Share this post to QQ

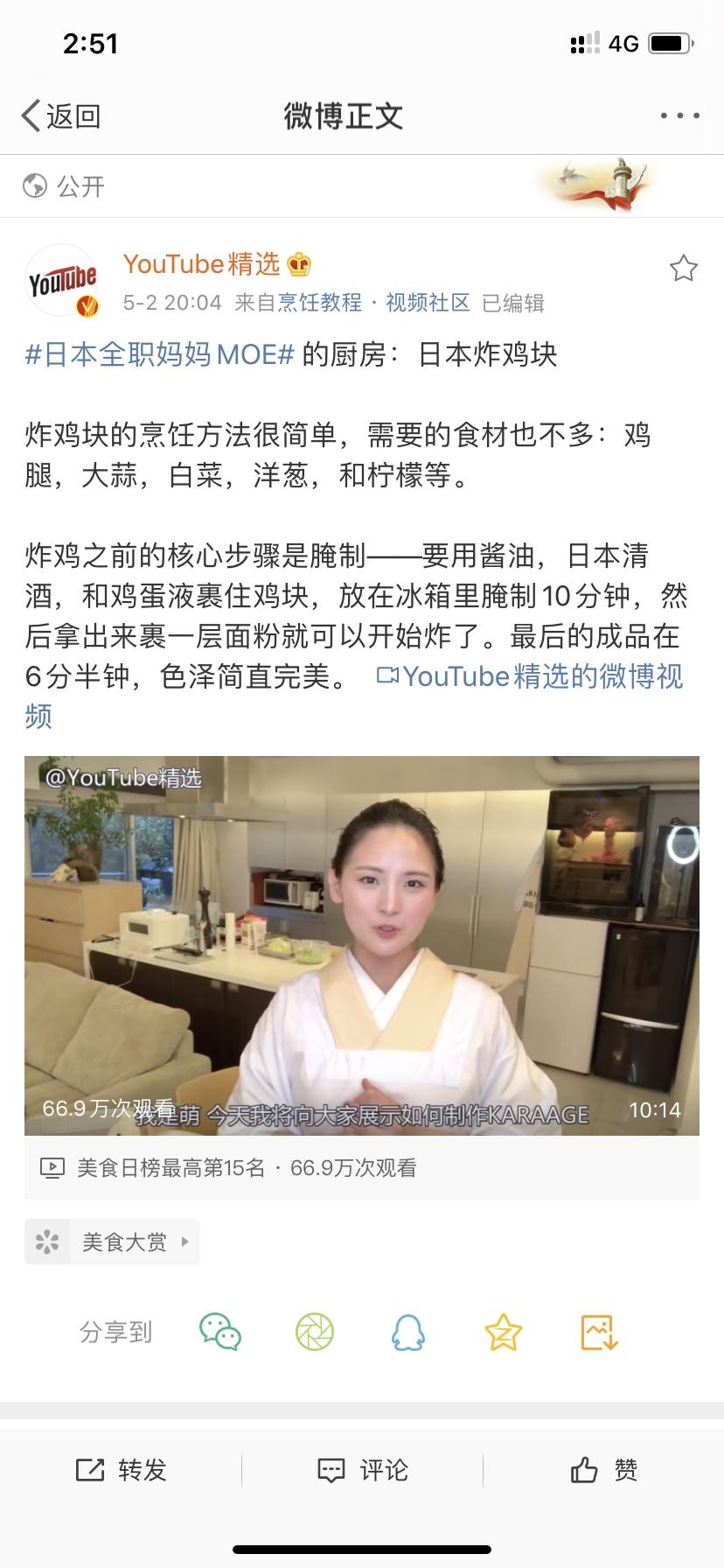[408, 1333]
